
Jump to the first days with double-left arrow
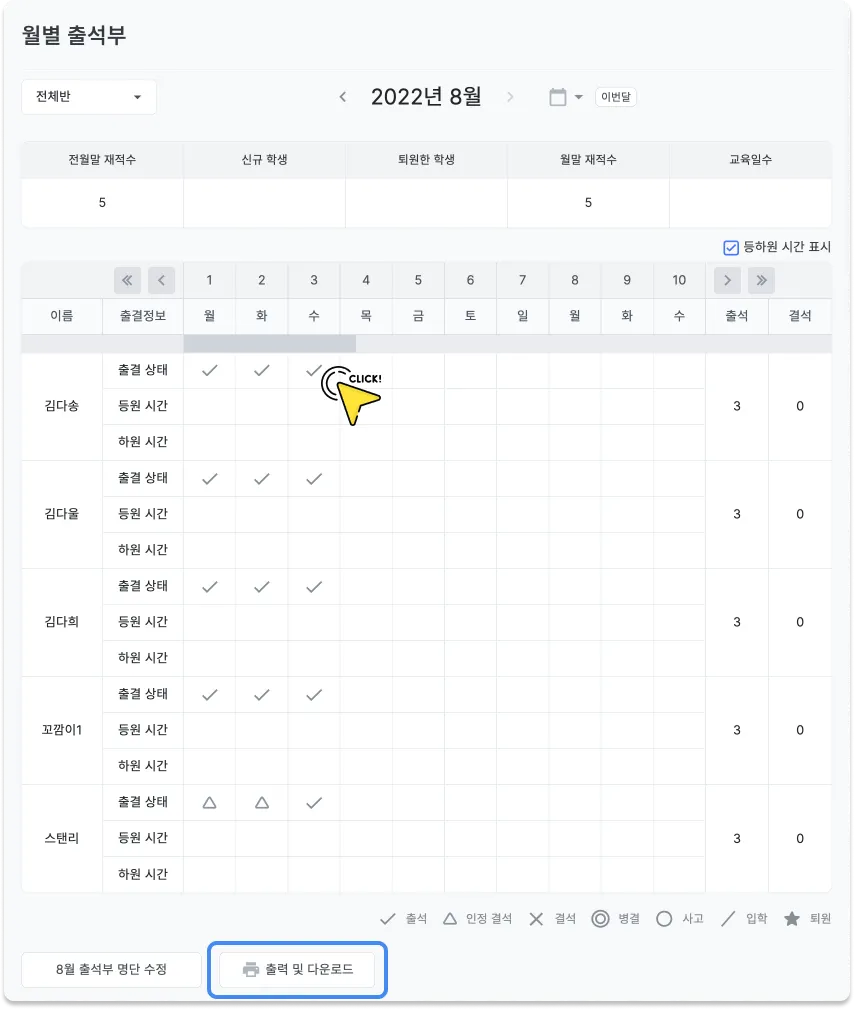(128, 280)
